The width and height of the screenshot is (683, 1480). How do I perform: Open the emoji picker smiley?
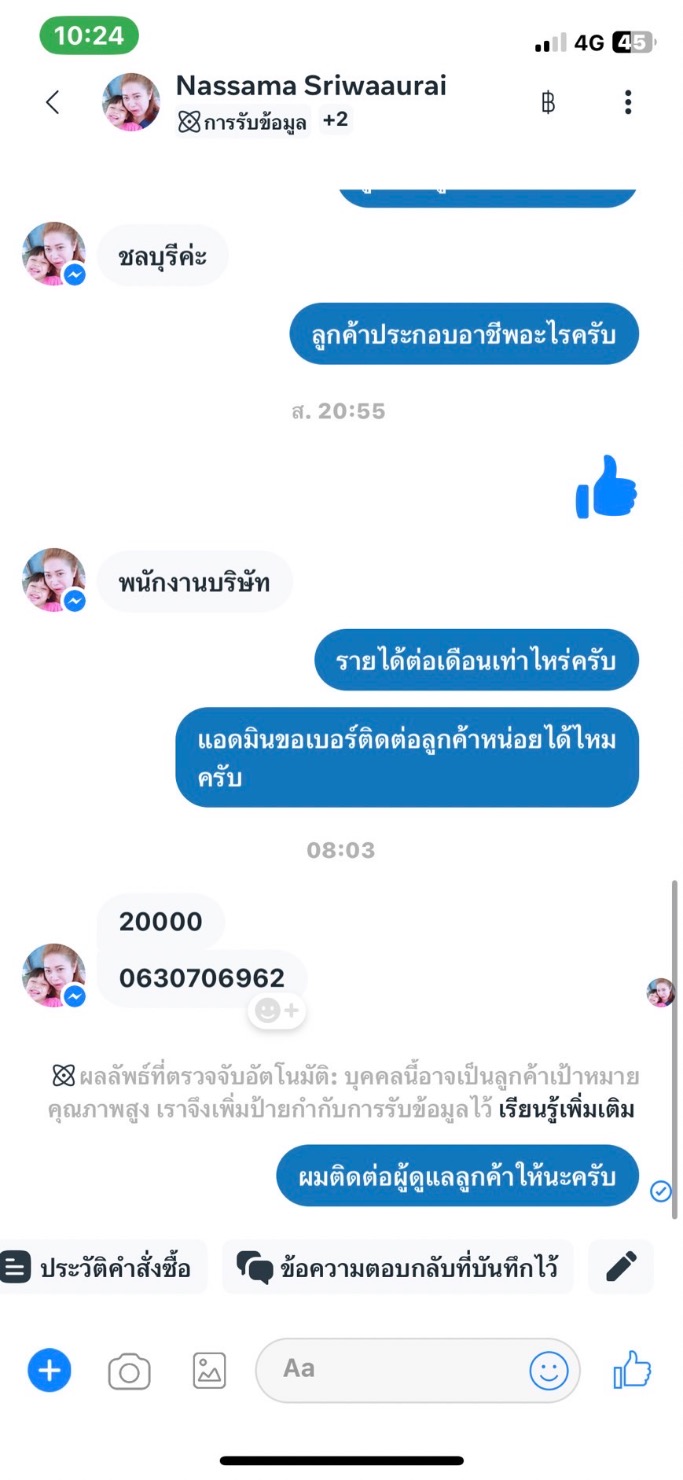click(x=548, y=1371)
